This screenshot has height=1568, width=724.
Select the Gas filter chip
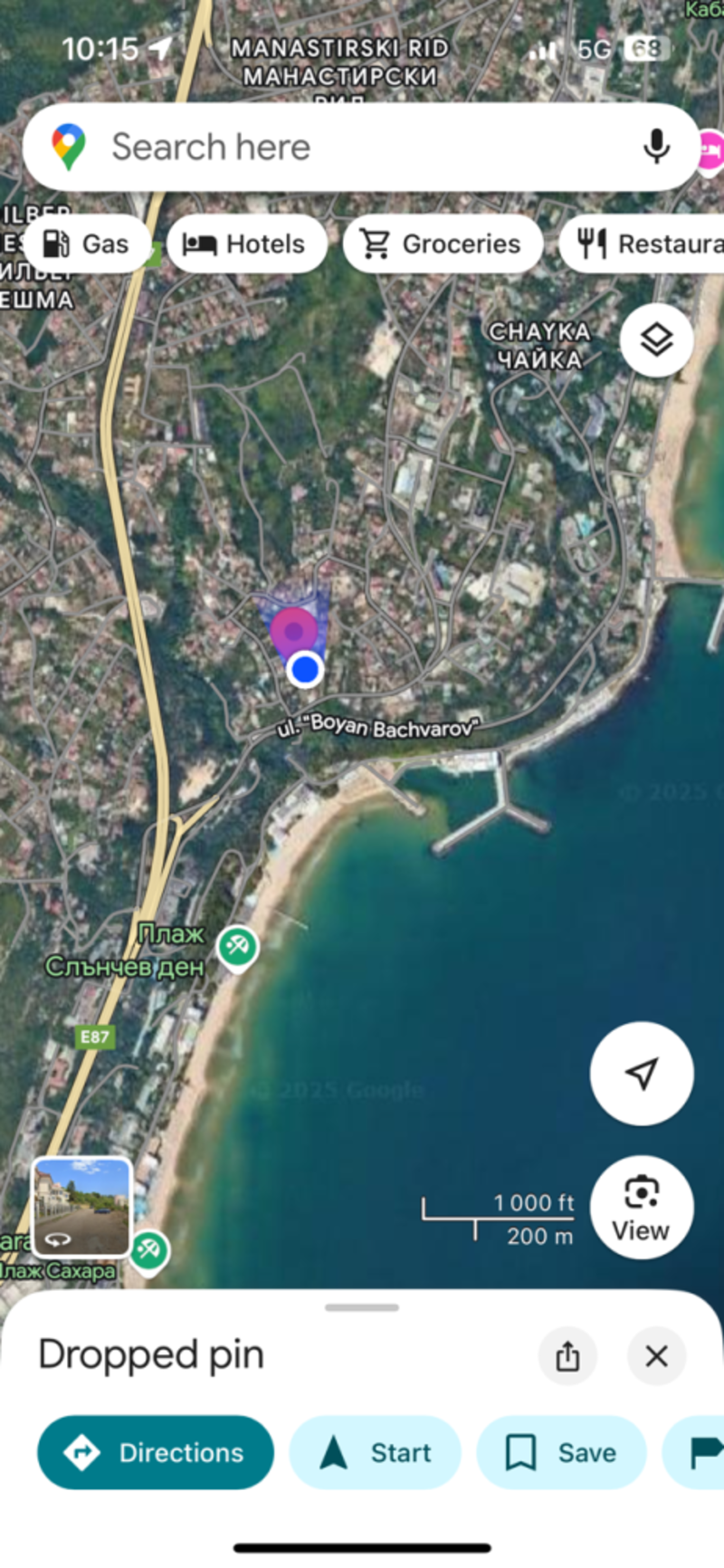(x=87, y=244)
